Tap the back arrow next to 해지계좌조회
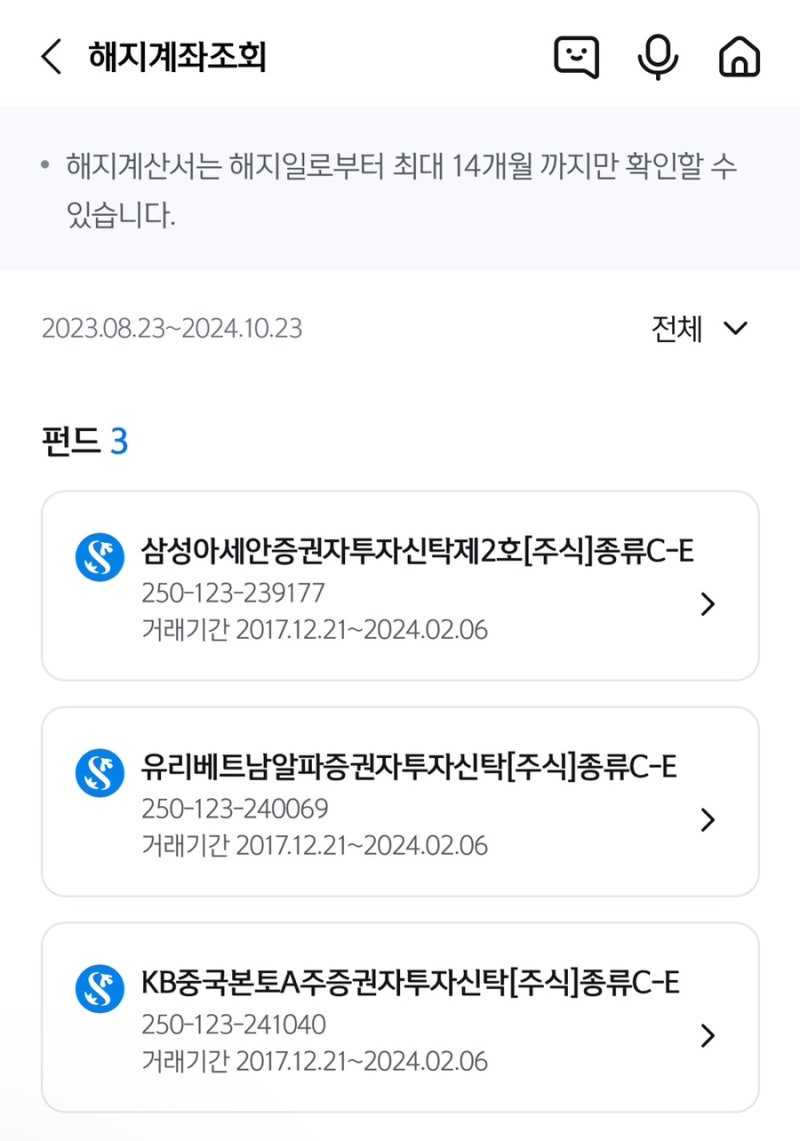This screenshot has width=800, height=1141. [x=52, y=57]
